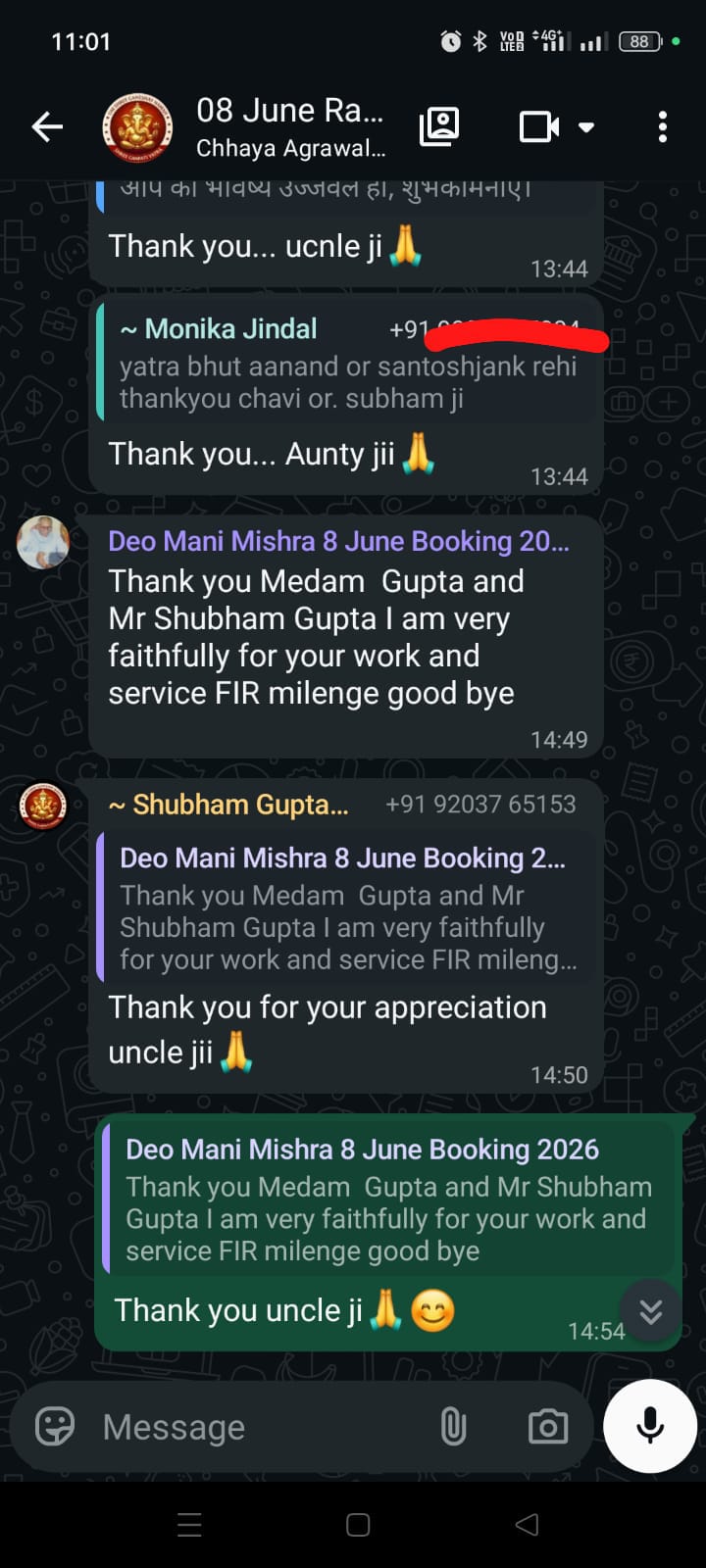Image resolution: width=706 pixels, height=1568 pixels.
Task: Jump to the latest messages
Action: [x=651, y=1311]
